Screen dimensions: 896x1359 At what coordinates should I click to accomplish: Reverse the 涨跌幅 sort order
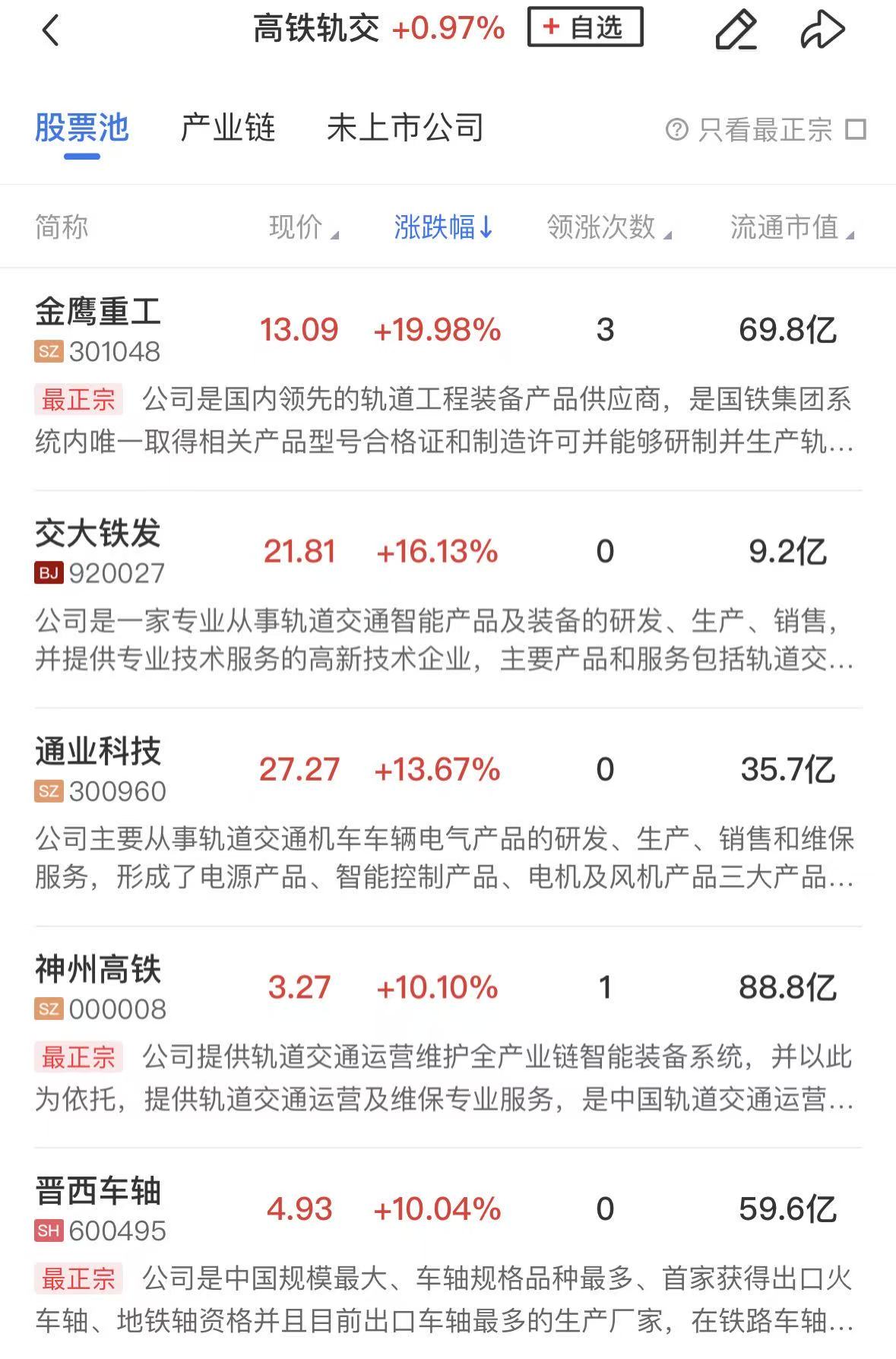coord(443,226)
